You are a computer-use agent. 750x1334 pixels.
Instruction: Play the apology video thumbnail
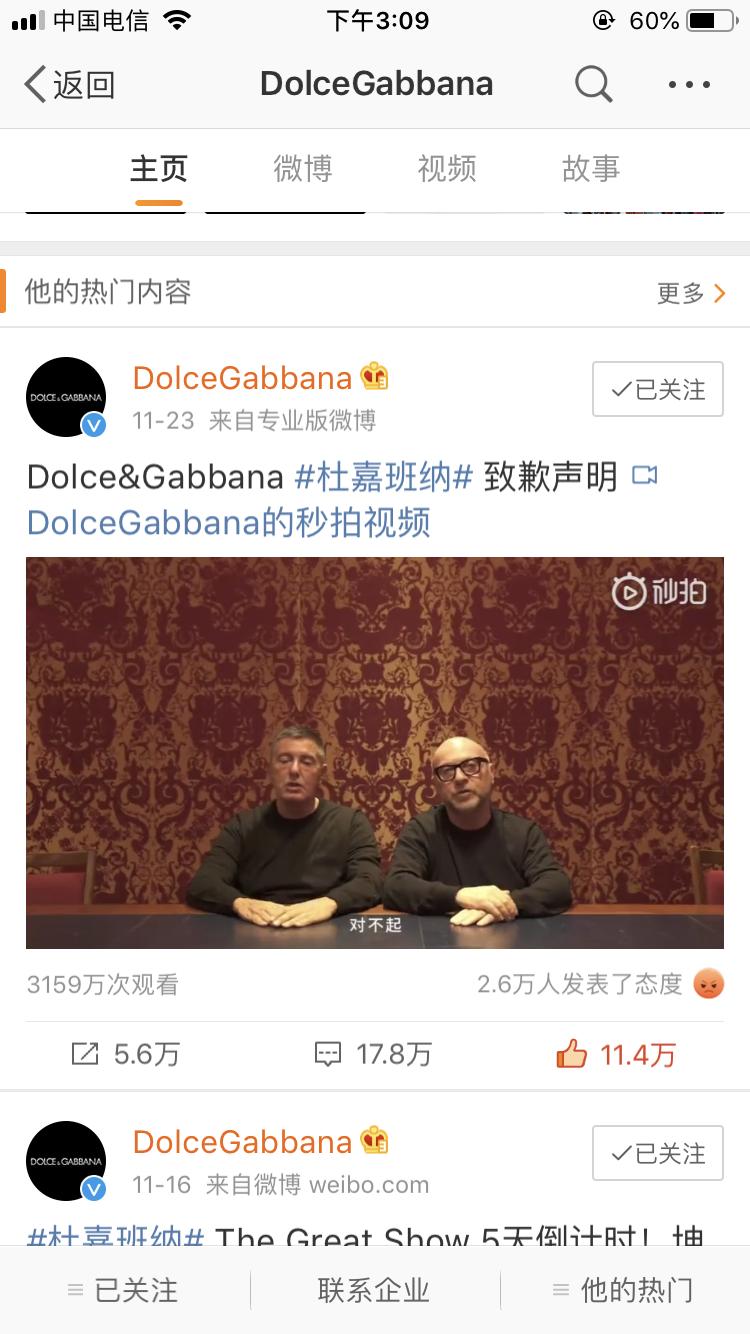(x=375, y=752)
